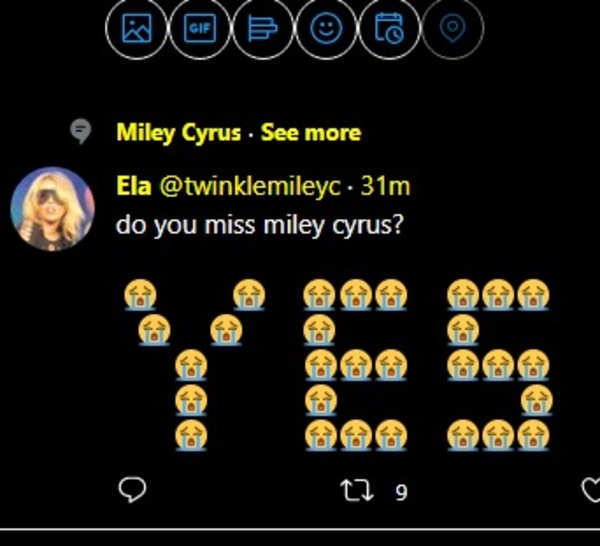Screen dimensions: 600x546
Task: Tag a location in the tweet
Action: (x=453, y=30)
